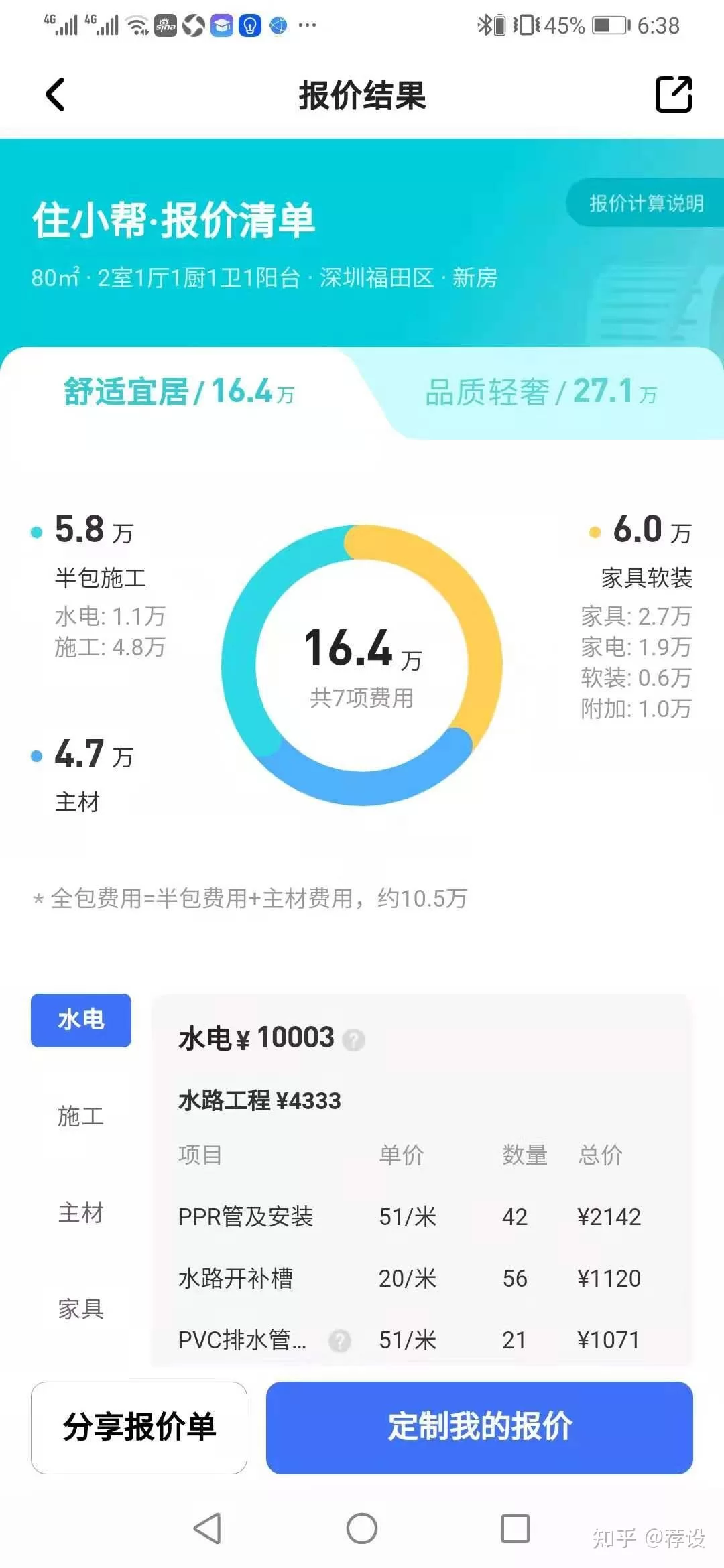Tap 分享报价单 button

pos(139,1427)
